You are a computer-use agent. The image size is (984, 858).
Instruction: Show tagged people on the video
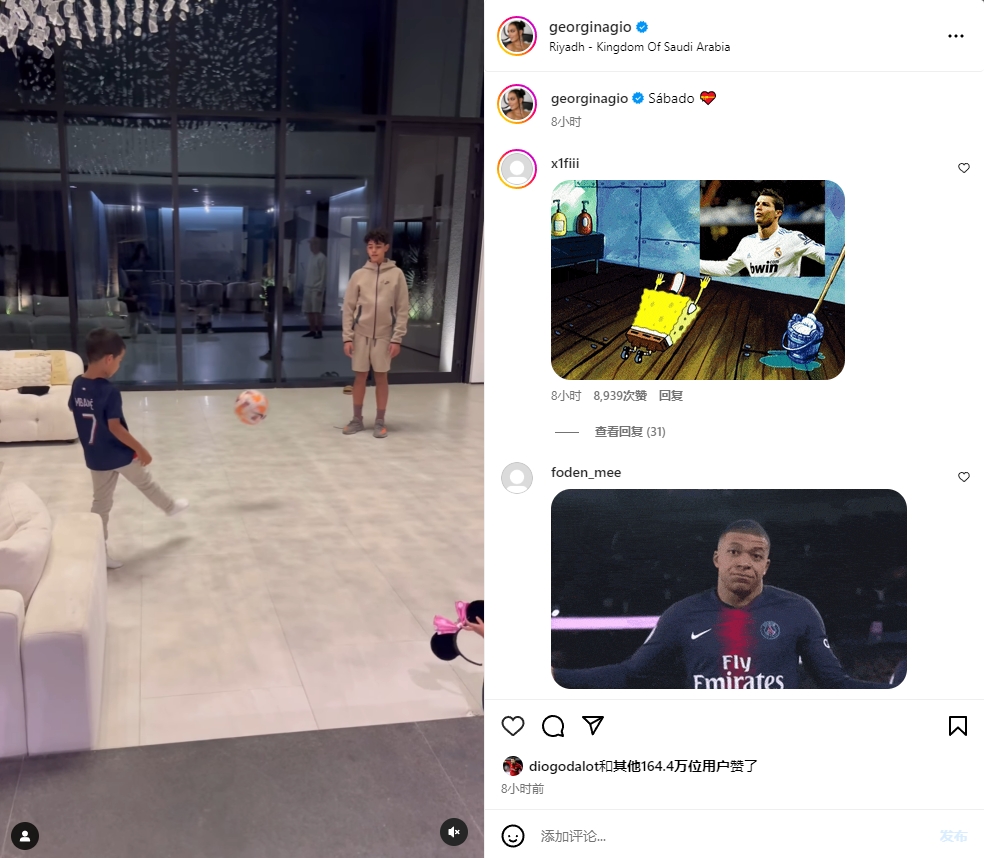[x=25, y=836]
